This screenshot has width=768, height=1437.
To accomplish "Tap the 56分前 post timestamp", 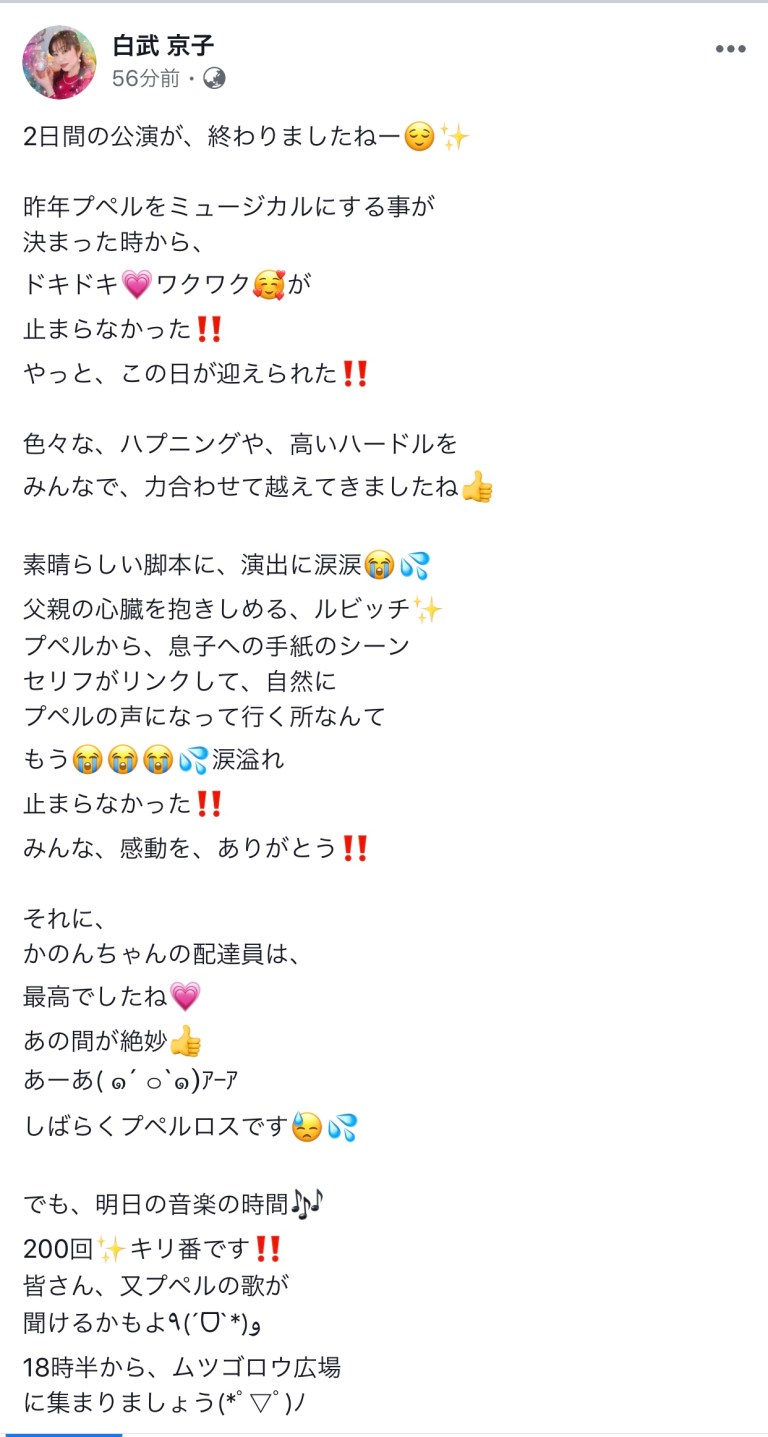I will (146, 79).
